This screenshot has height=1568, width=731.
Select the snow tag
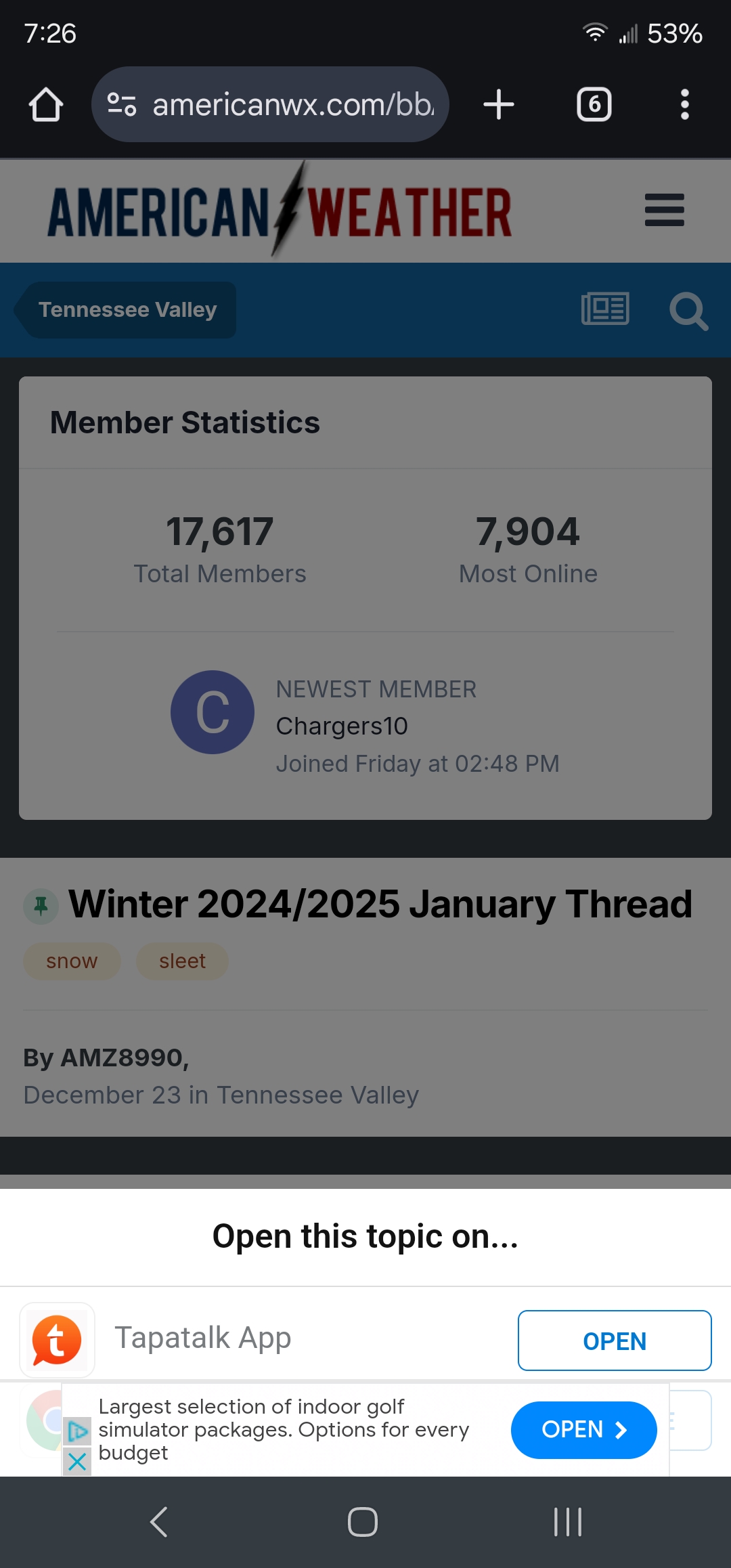pos(72,961)
